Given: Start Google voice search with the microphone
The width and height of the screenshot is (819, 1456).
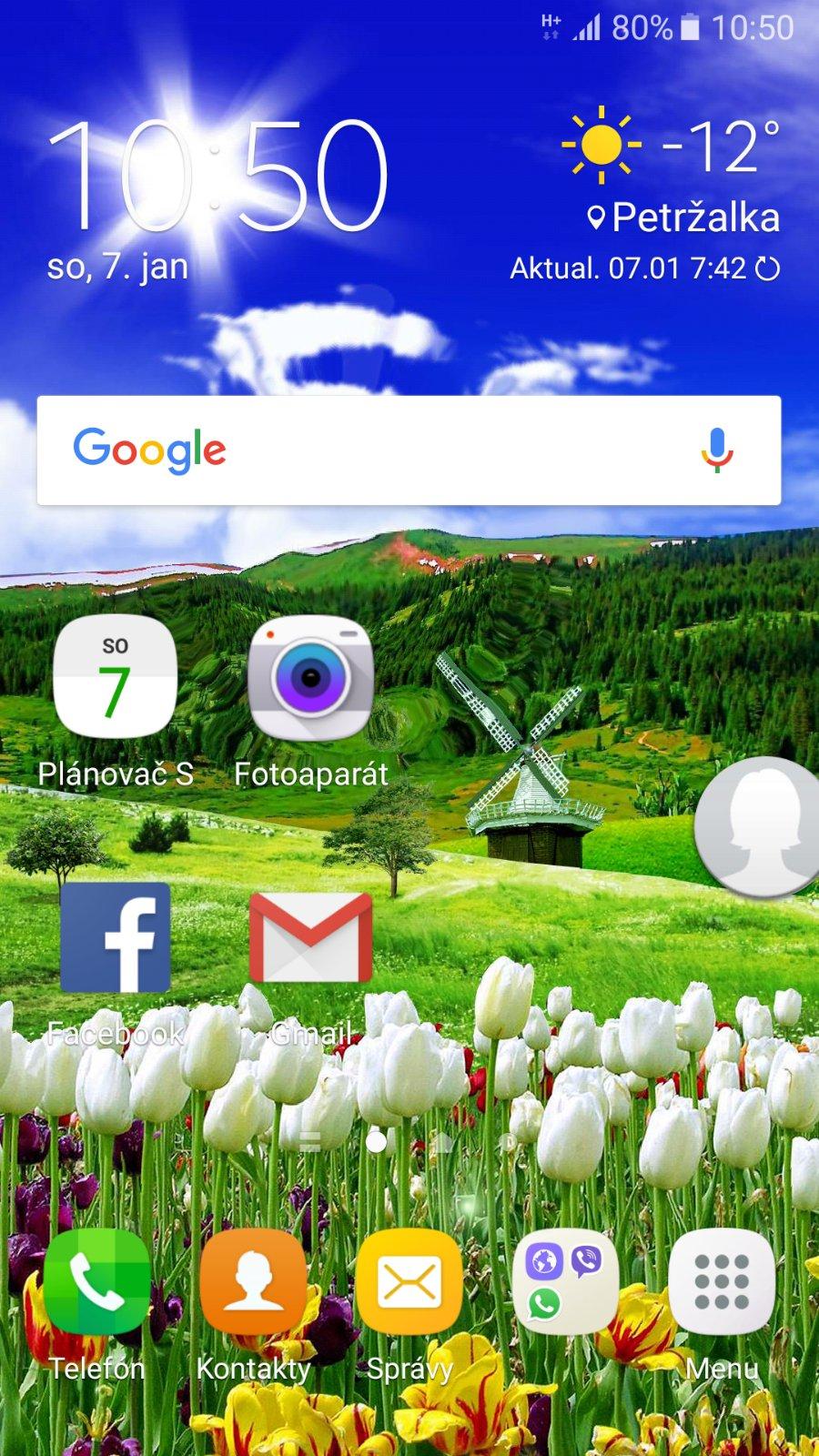Looking at the screenshot, I should [x=716, y=450].
